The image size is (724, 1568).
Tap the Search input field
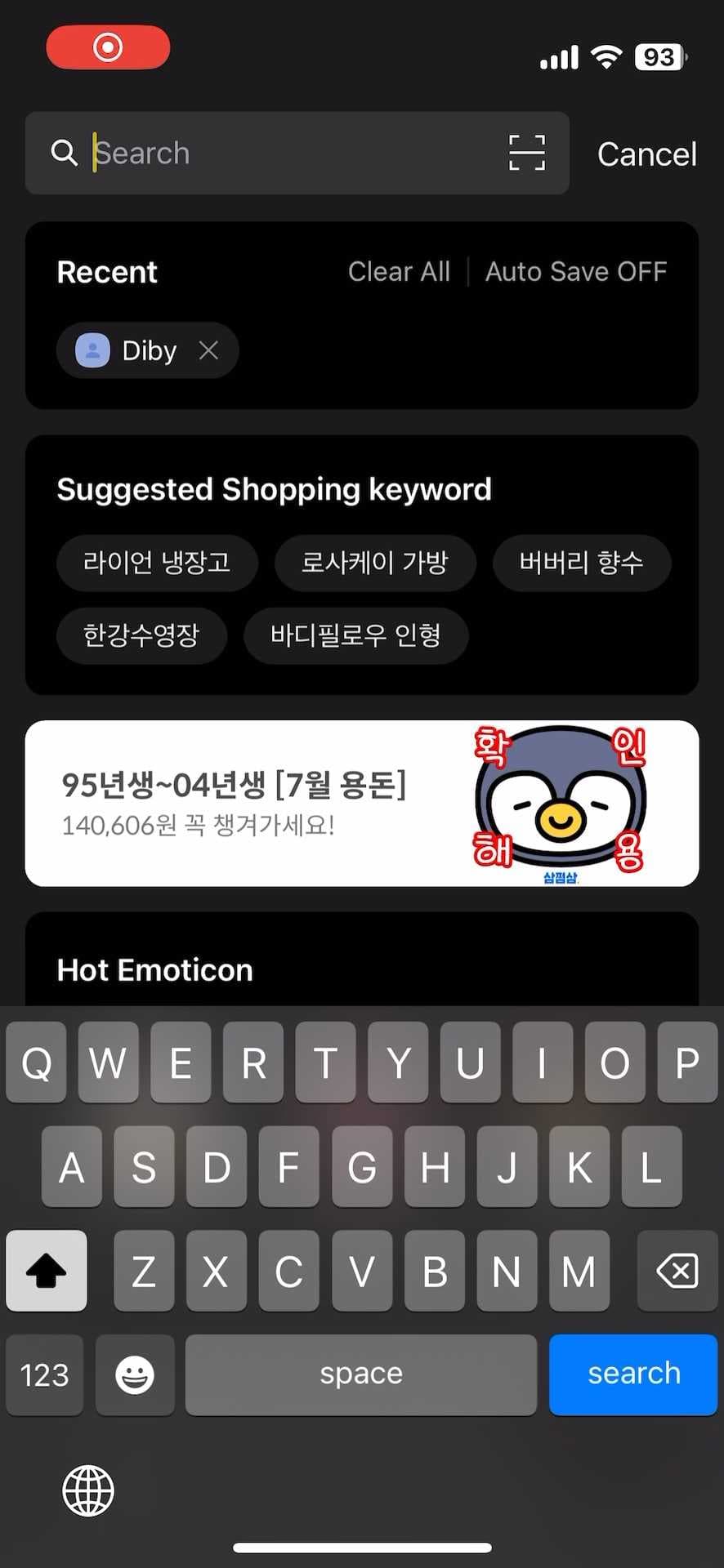coord(245,153)
